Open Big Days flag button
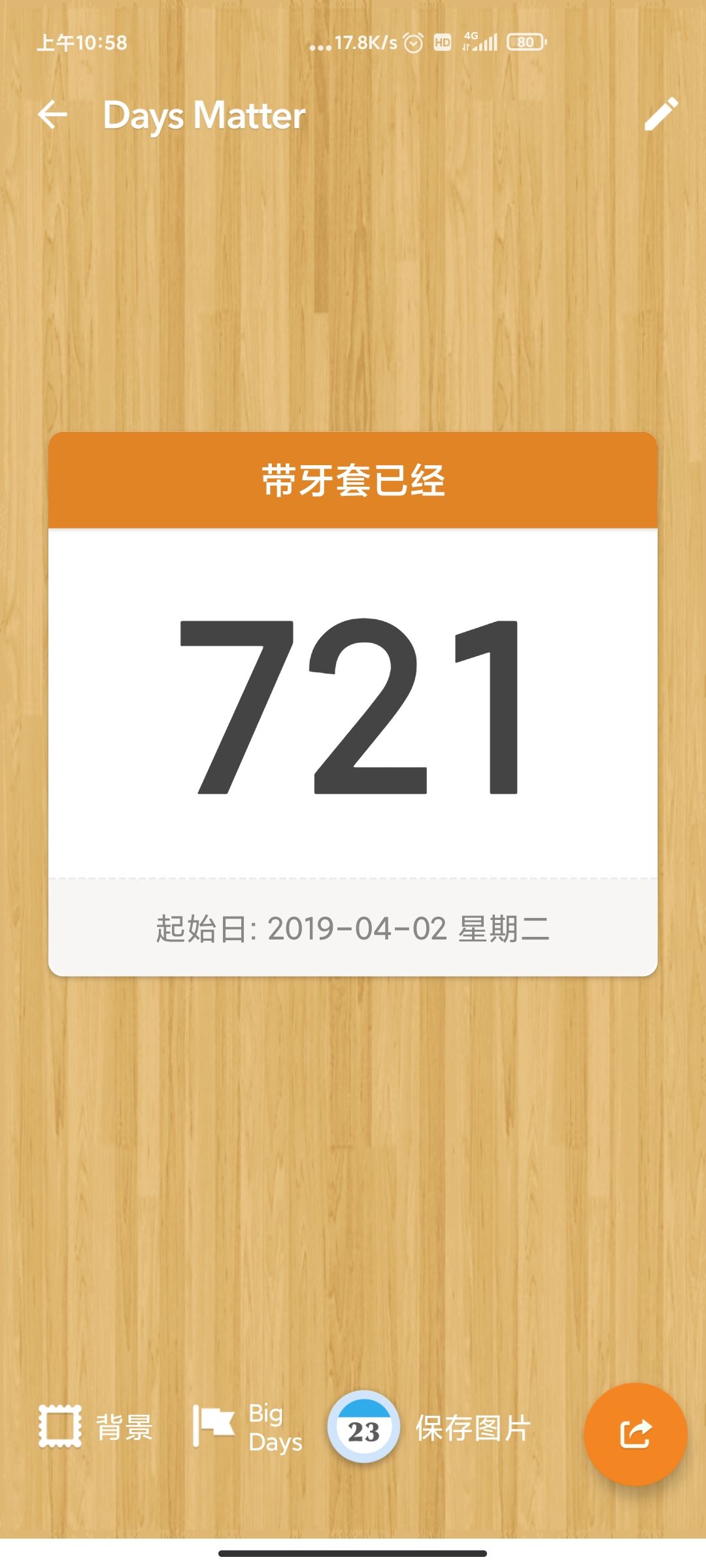706x1568 pixels. (x=247, y=1427)
